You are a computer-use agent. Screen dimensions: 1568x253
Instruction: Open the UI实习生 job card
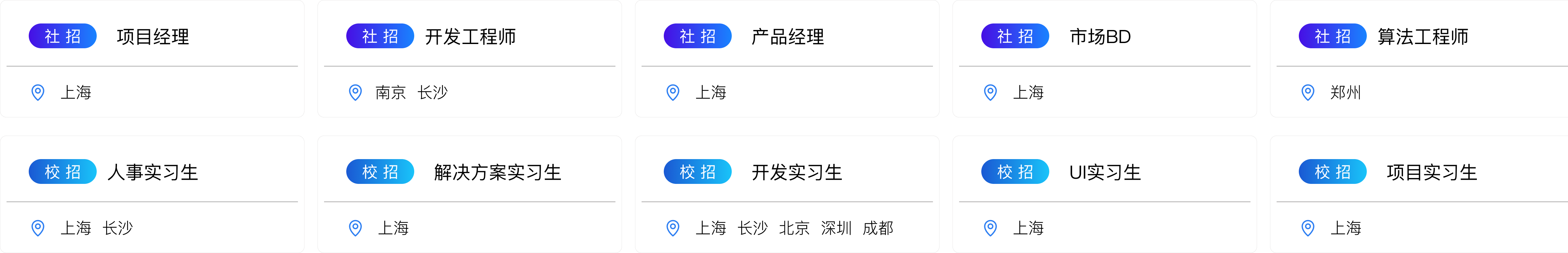(x=1104, y=173)
